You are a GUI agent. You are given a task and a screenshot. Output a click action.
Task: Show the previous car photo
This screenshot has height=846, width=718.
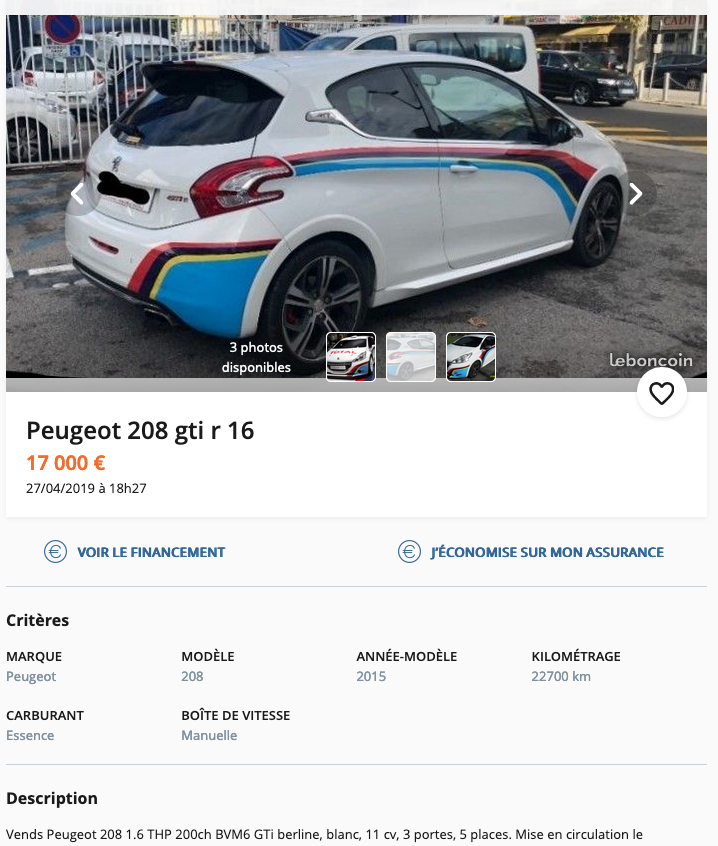point(77,194)
